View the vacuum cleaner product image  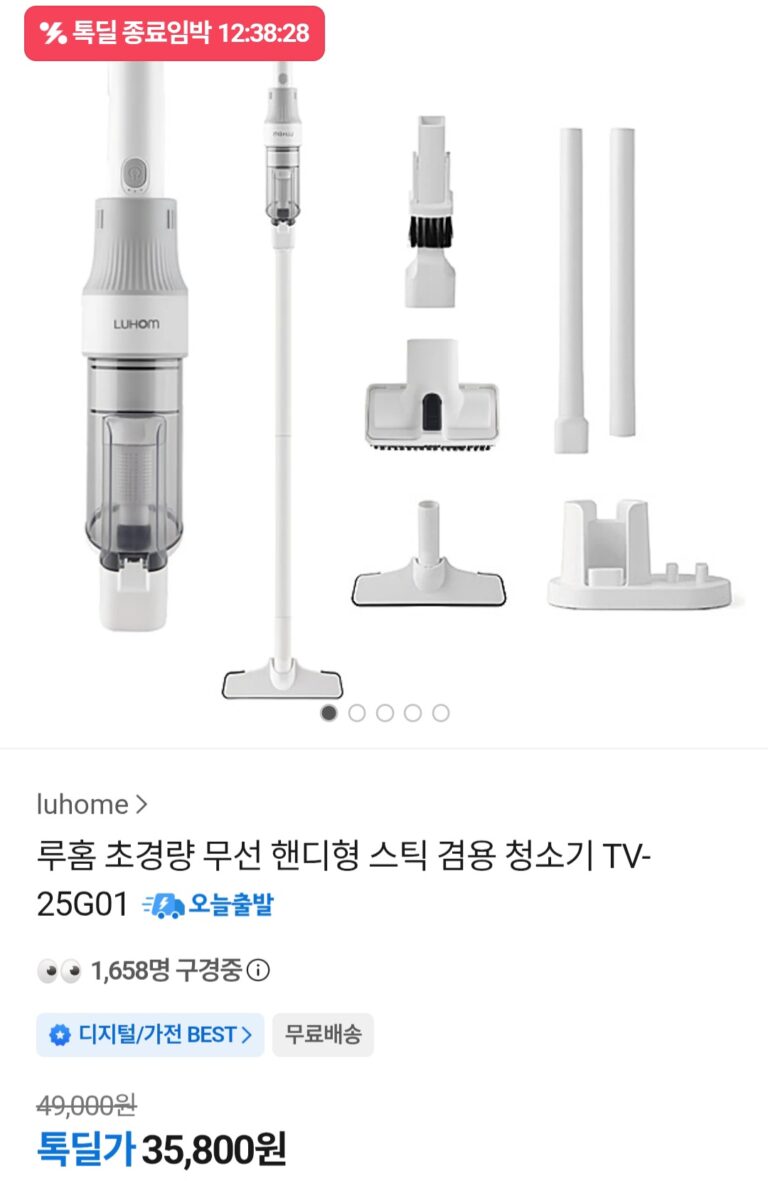384,380
